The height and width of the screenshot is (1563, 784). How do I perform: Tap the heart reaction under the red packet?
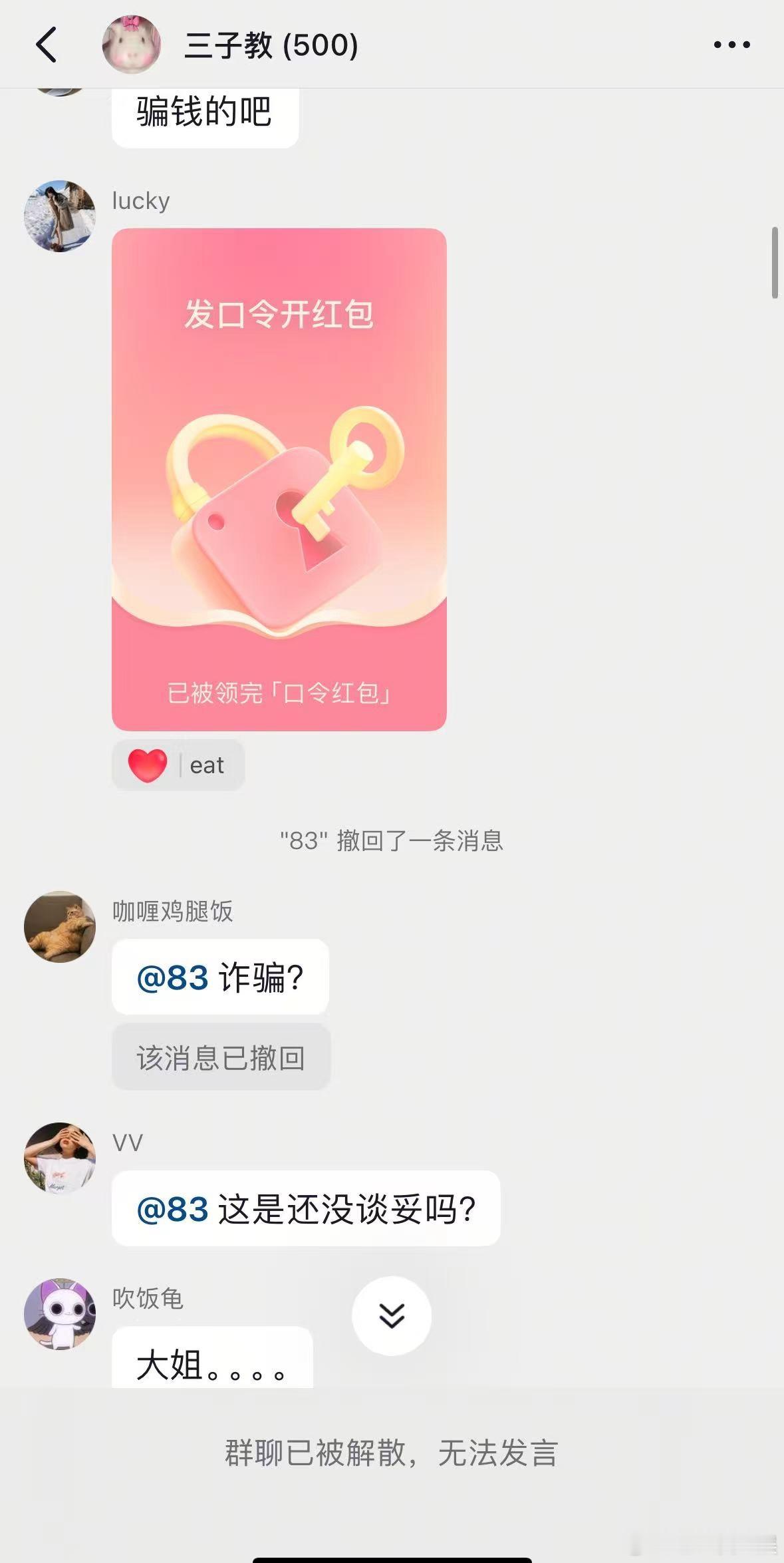[148, 765]
